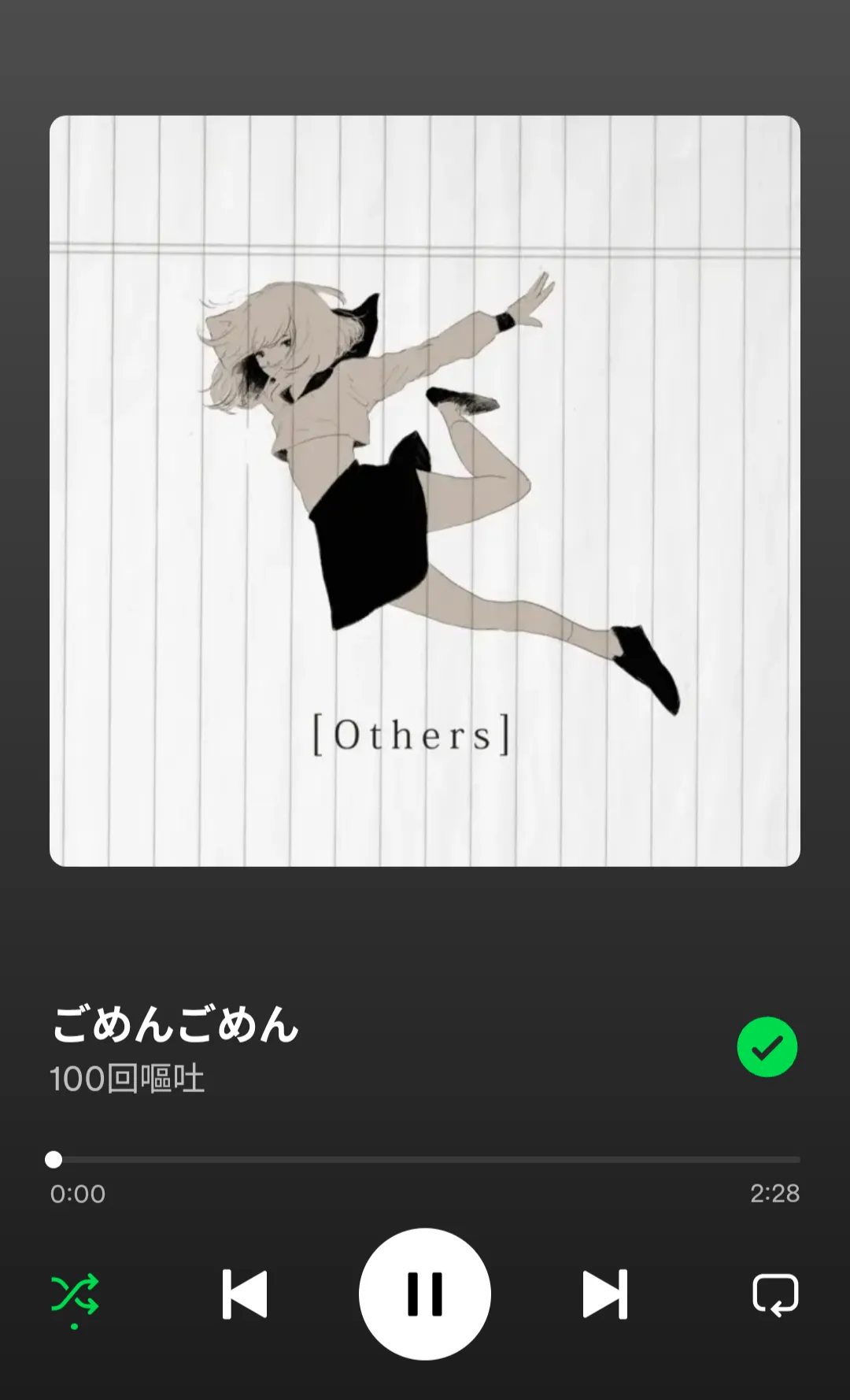Turn off shuffle mode
The image size is (850, 1400).
[x=75, y=1294]
